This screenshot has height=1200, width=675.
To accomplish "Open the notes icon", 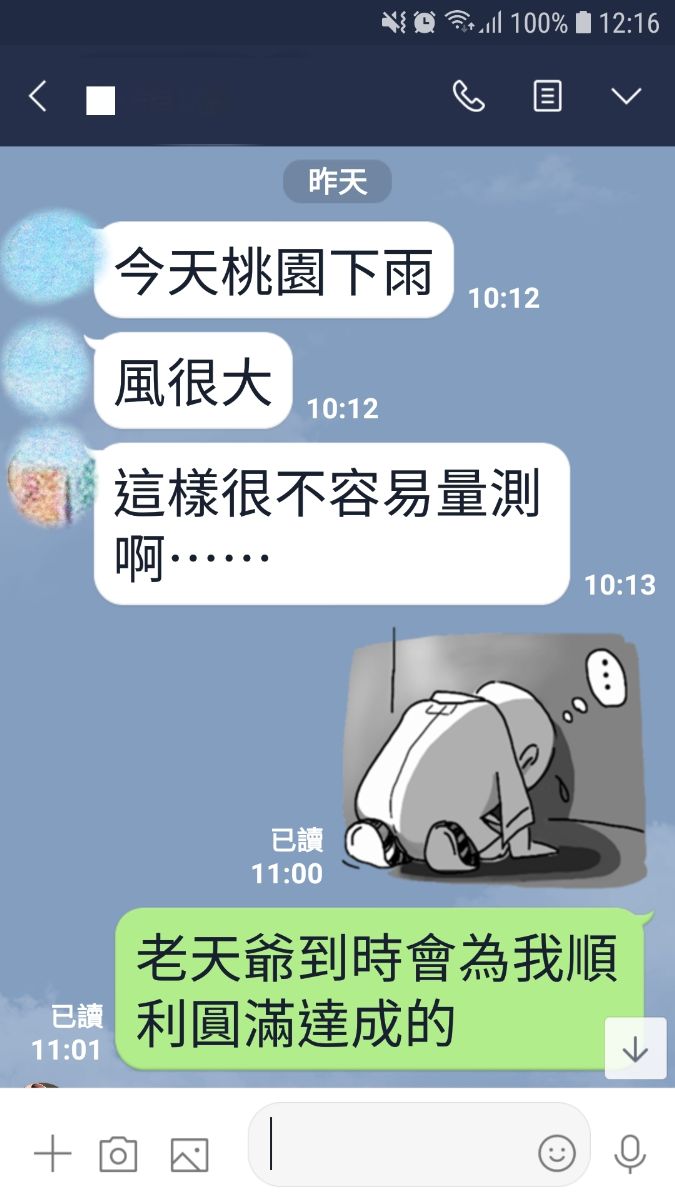I will pyautogui.click(x=547, y=97).
